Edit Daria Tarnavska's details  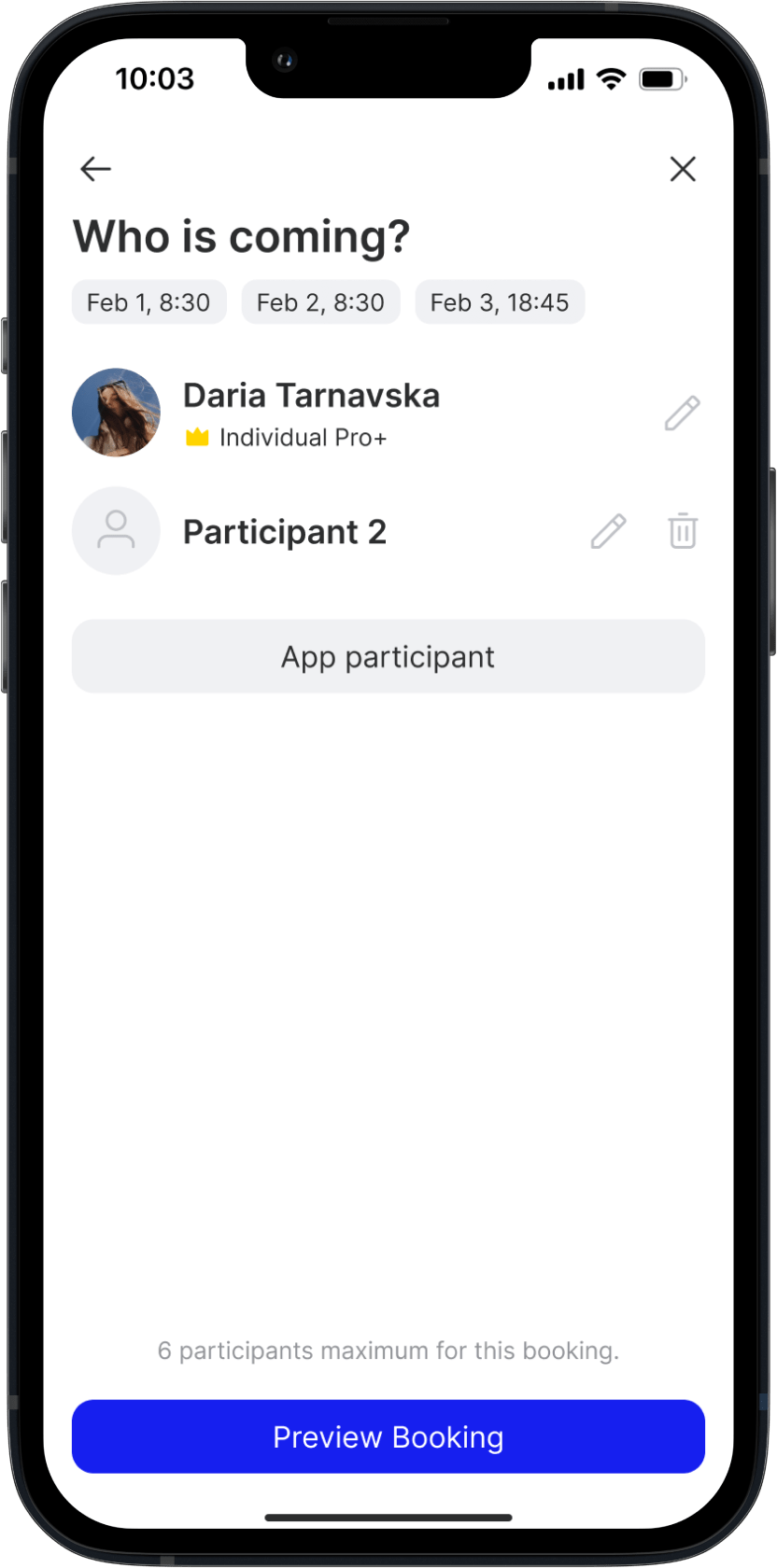(x=682, y=413)
